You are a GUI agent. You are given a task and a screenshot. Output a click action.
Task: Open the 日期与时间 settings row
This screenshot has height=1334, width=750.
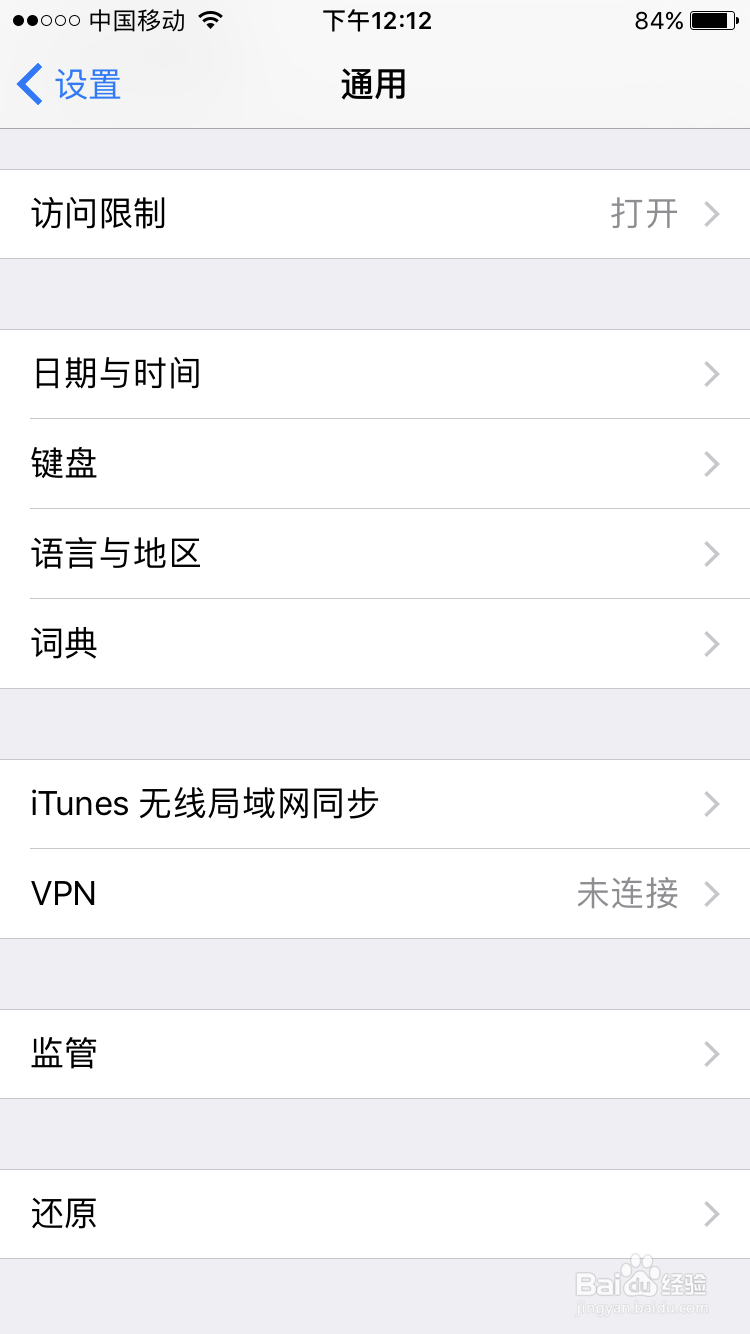[x=375, y=374]
